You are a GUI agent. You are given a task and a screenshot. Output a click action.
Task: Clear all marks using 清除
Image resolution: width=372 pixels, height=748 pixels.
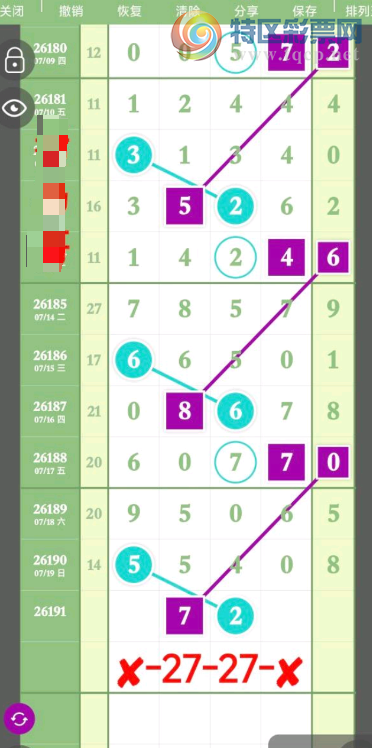[x=188, y=10]
